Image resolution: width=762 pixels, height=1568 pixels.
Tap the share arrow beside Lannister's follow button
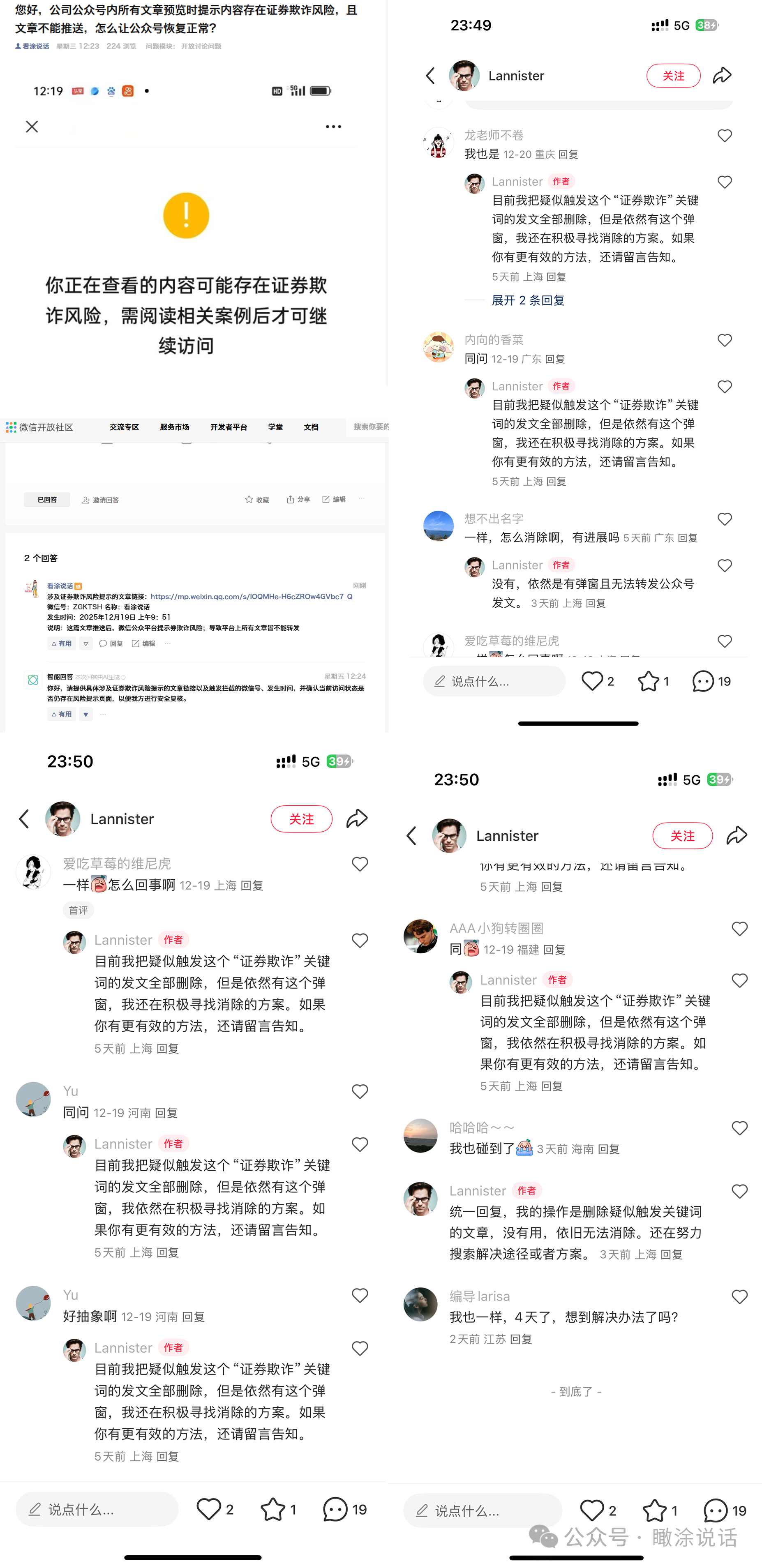[x=723, y=76]
